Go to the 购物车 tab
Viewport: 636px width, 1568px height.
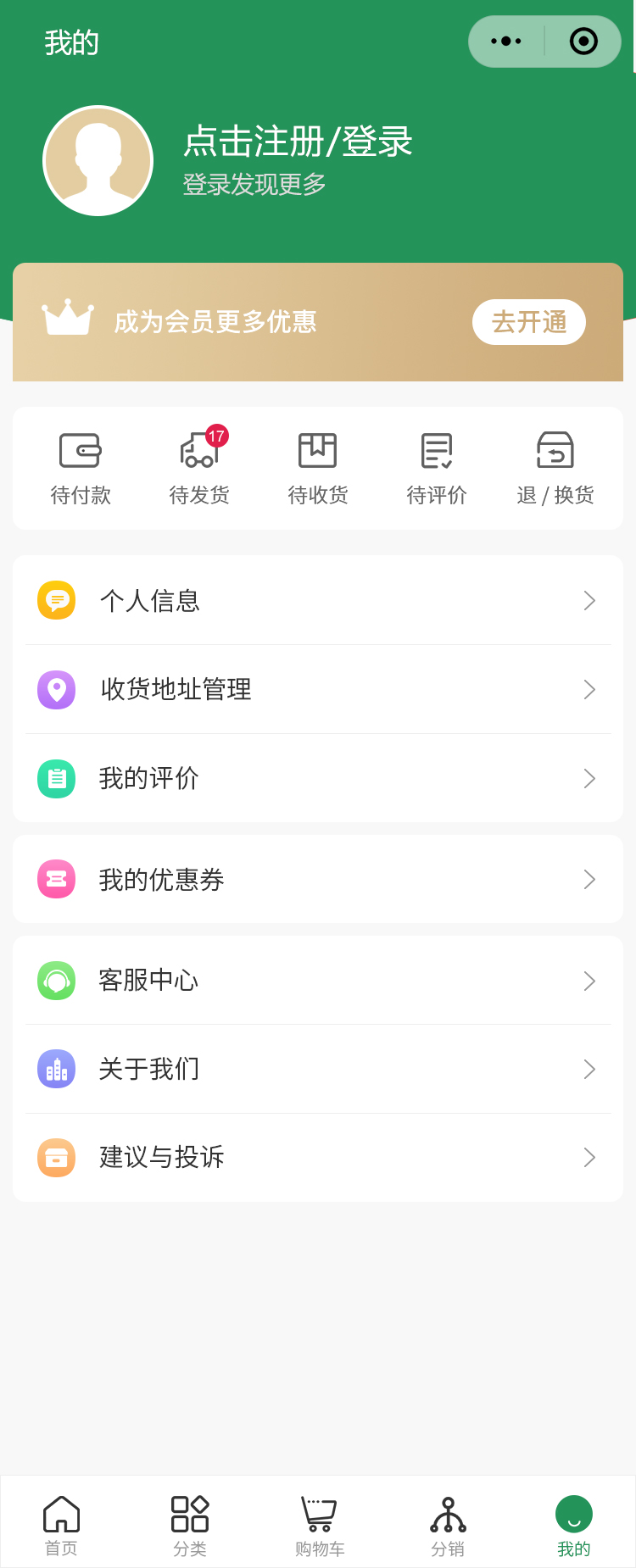pos(320,1525)
